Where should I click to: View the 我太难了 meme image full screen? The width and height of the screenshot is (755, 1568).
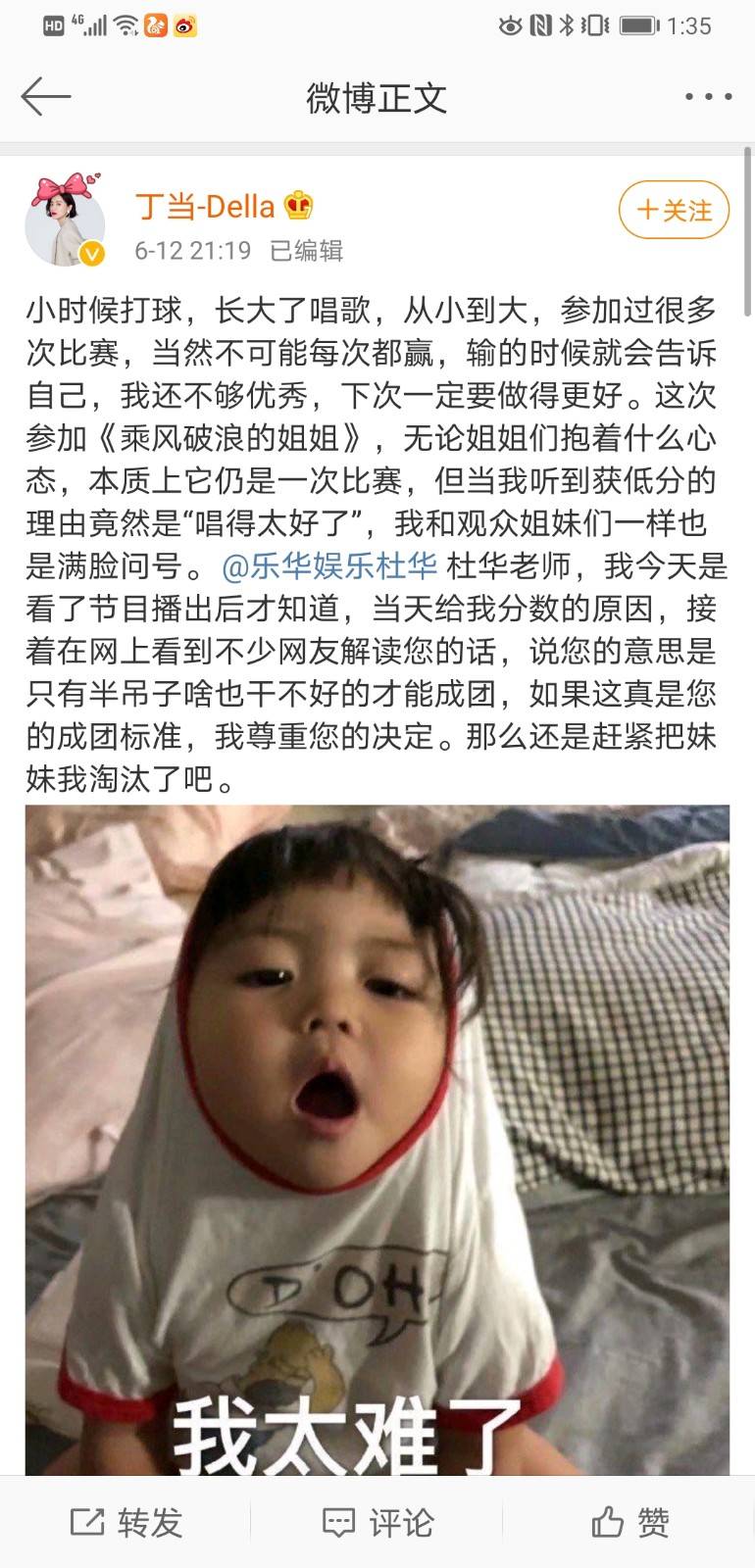(x=377, y=1137)
